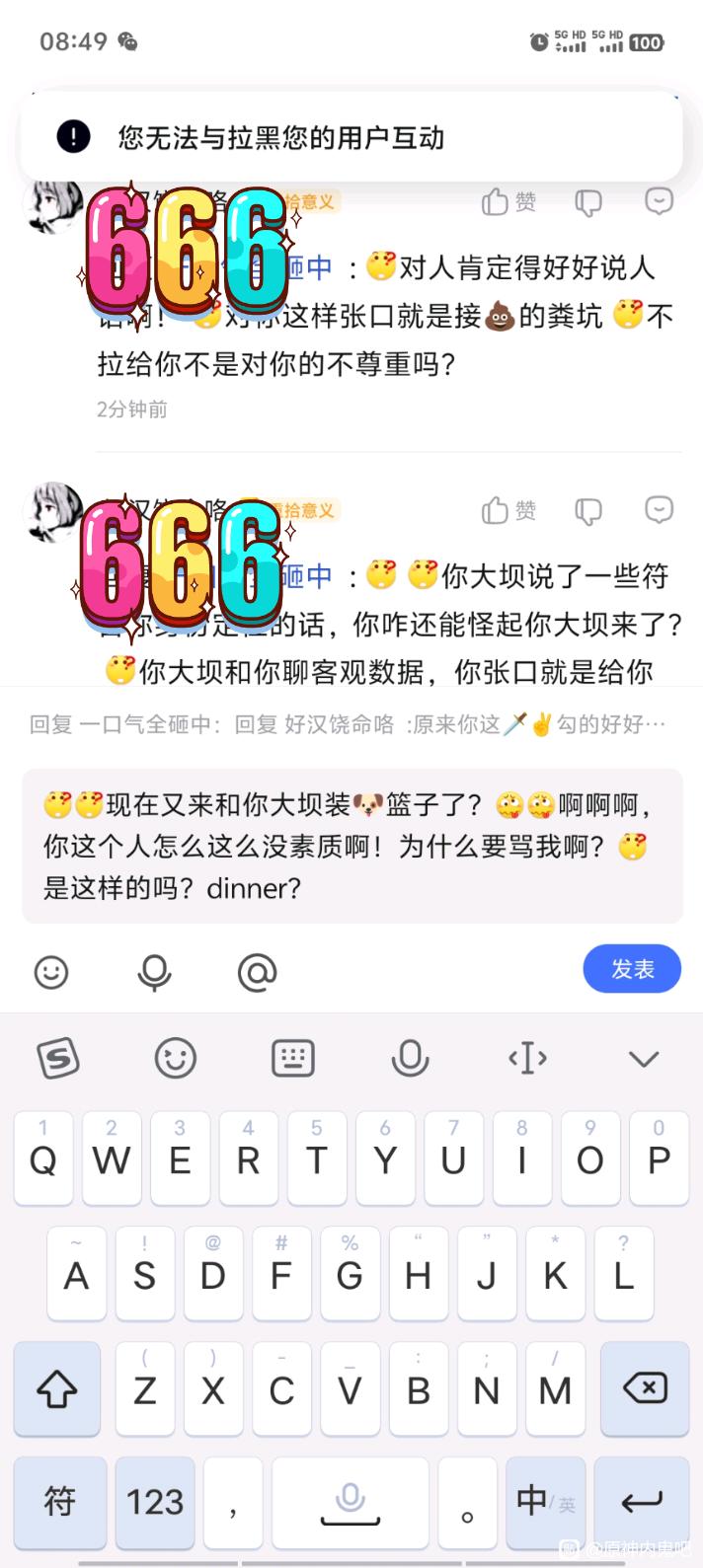Toggle the 中/英 language key
Image resolution: width=703 pixels, height=1568 pixels.
[x=545, y=1502]
